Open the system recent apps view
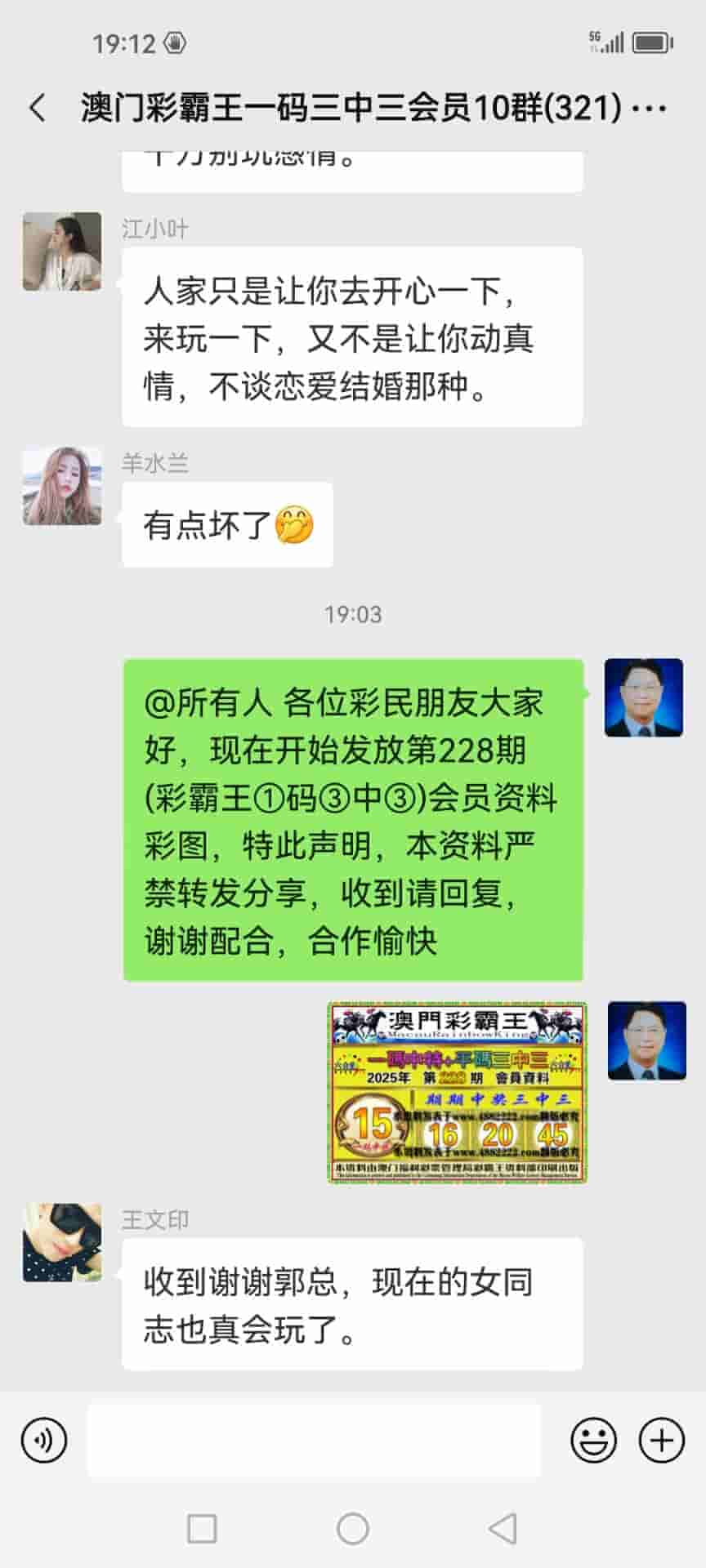The height and width of the screenshot is (1568, 706). [x=202, y=1528]
